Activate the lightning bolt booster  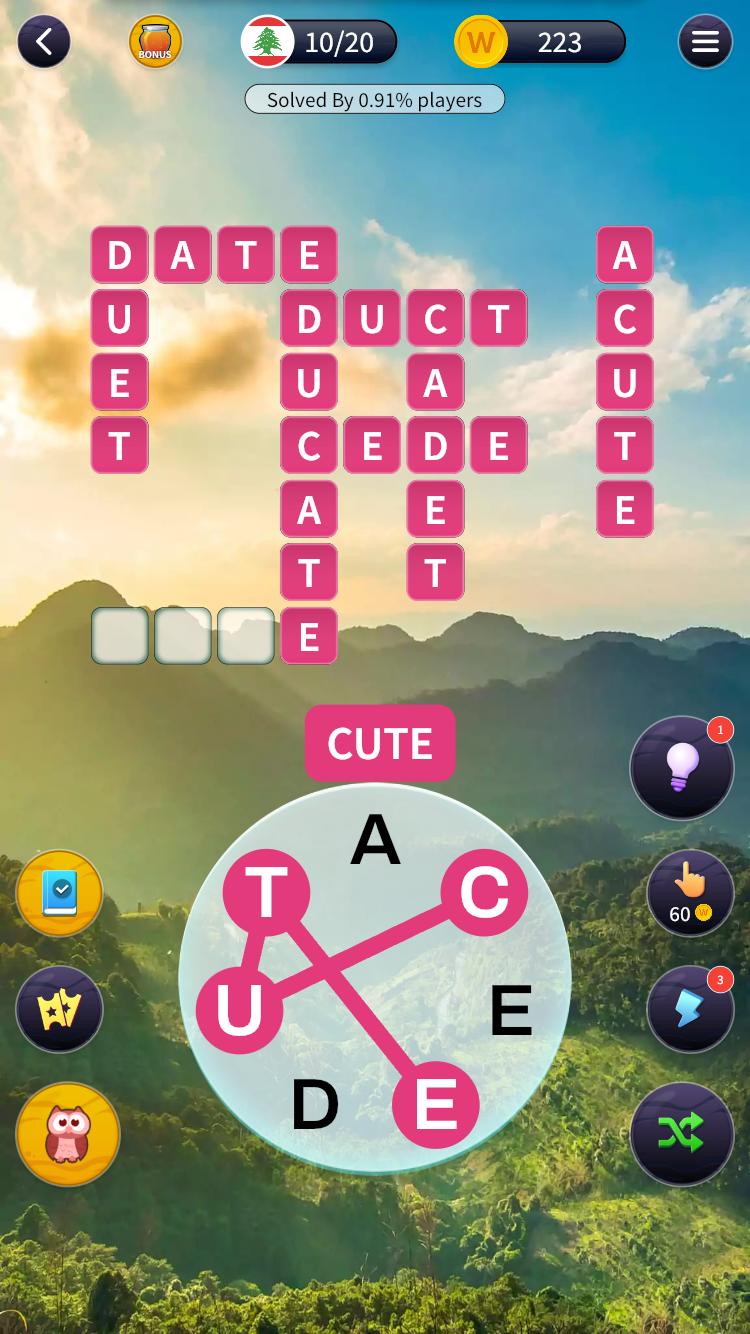690,1008
